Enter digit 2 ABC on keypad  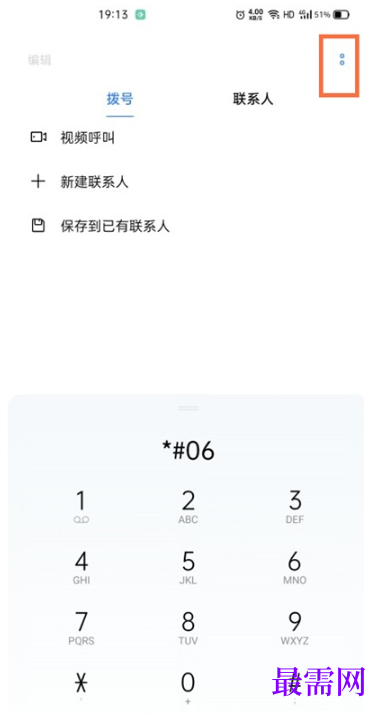point(188,506)
